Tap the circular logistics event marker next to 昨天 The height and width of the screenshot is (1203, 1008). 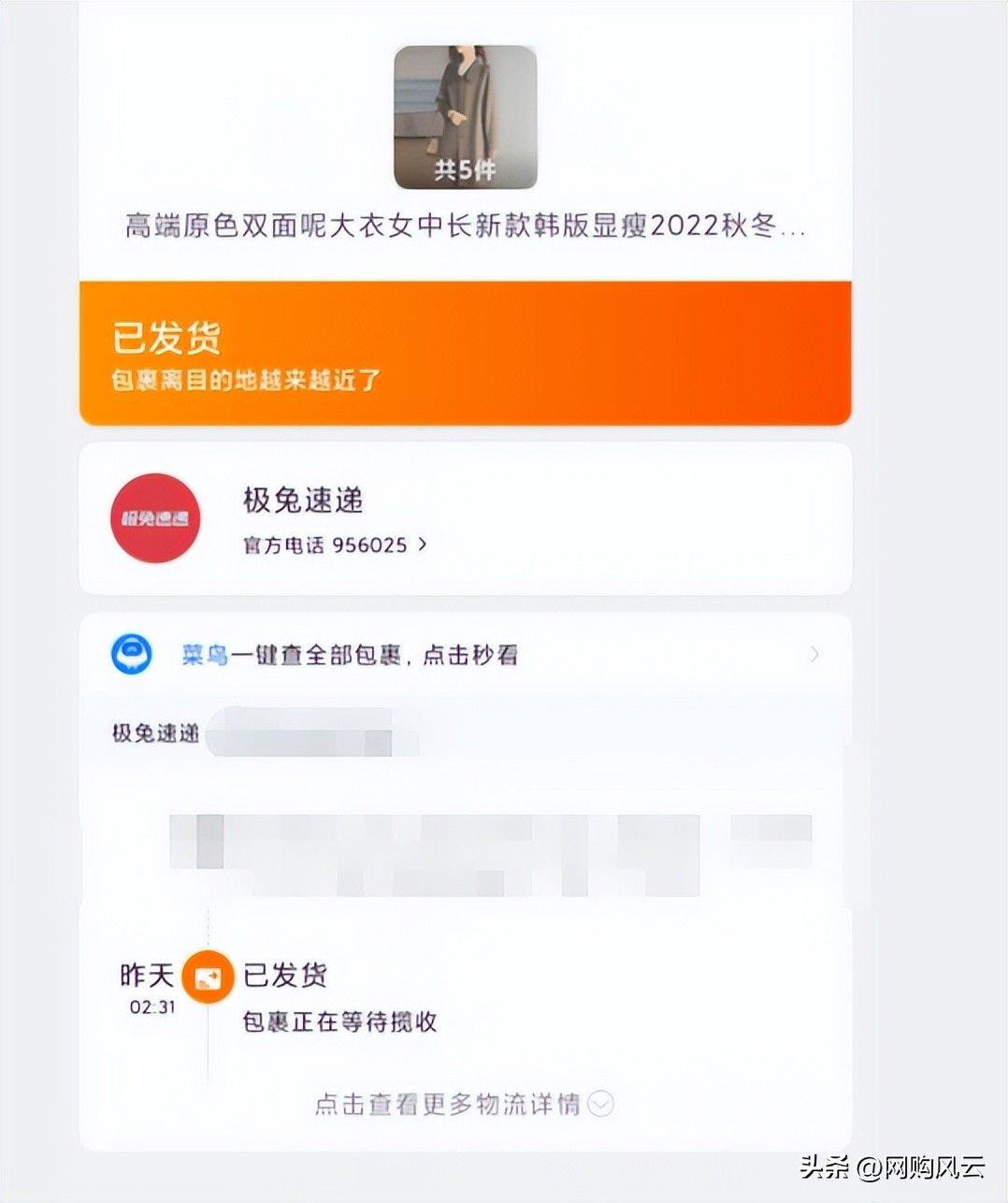click(207, 977)
